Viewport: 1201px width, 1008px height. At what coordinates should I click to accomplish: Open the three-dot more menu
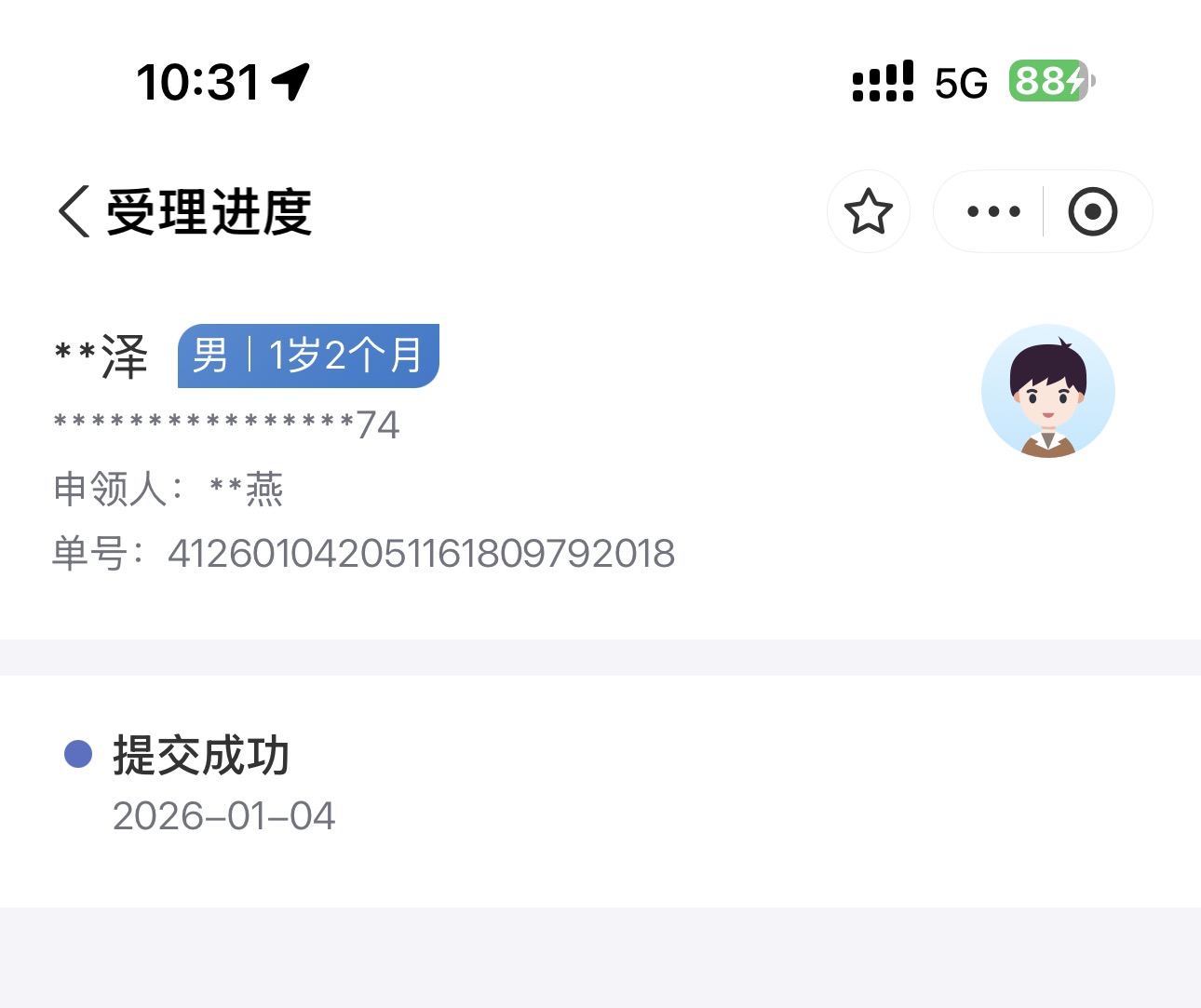point(992,211)
